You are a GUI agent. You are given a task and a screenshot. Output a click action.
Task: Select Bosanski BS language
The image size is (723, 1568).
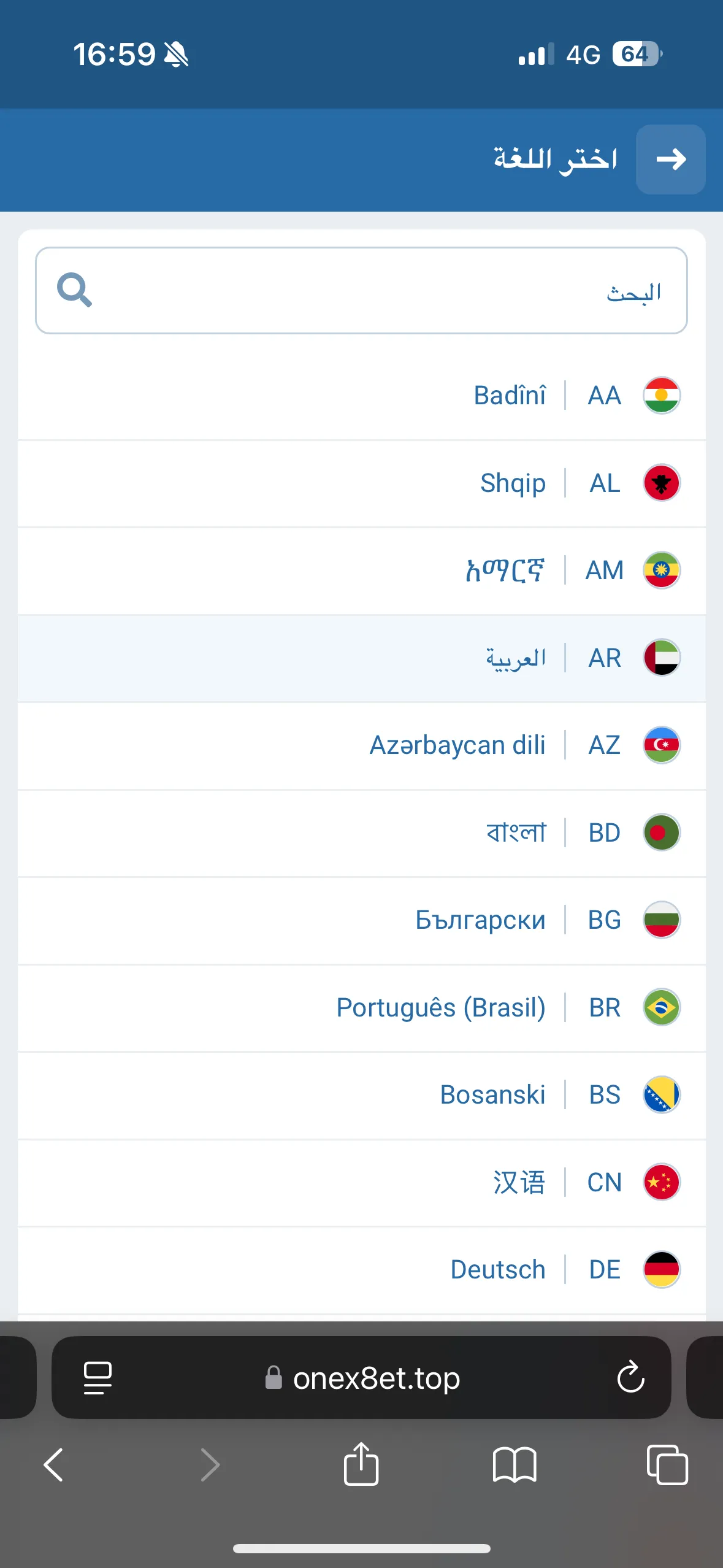tap(362, 1095)
